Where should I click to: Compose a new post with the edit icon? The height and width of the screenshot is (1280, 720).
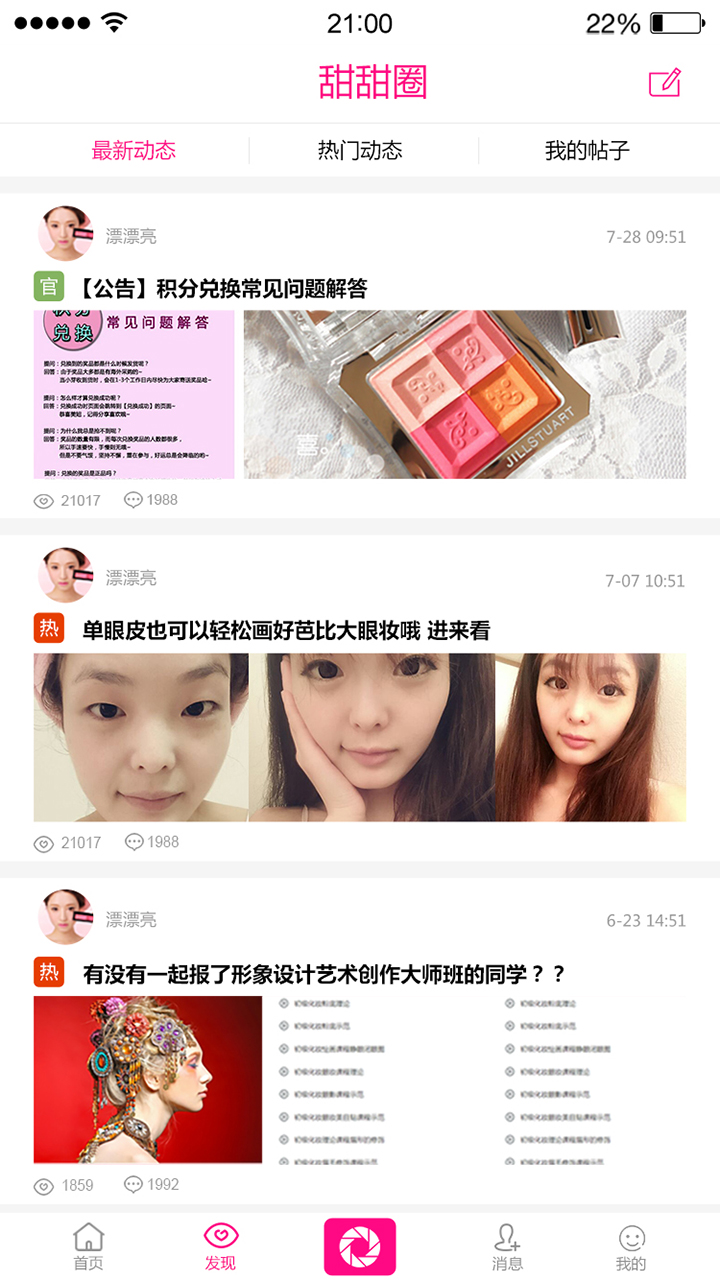point(664,82)
